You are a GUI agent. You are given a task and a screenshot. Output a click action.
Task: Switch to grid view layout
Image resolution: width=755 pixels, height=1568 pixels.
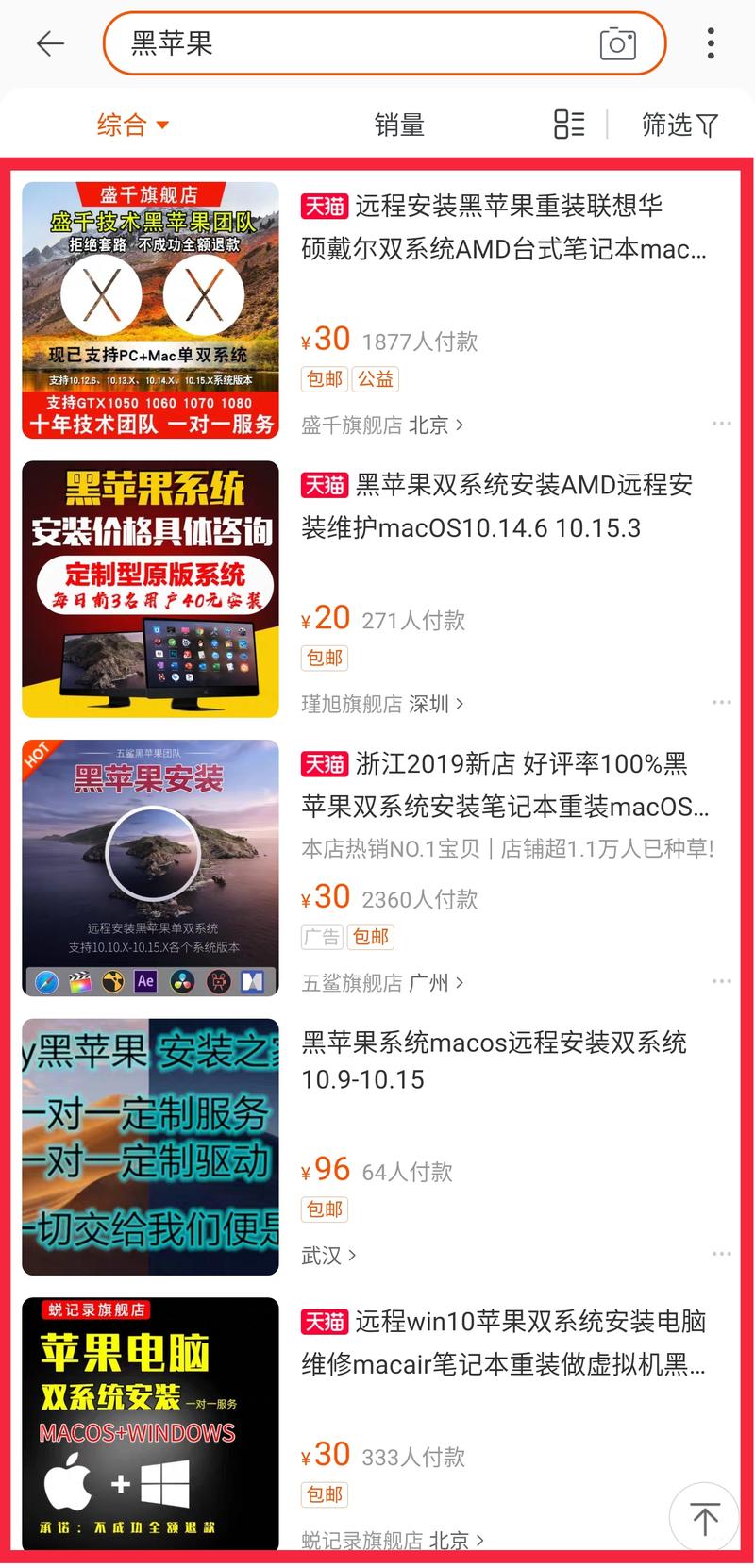(x=567, y=125)
